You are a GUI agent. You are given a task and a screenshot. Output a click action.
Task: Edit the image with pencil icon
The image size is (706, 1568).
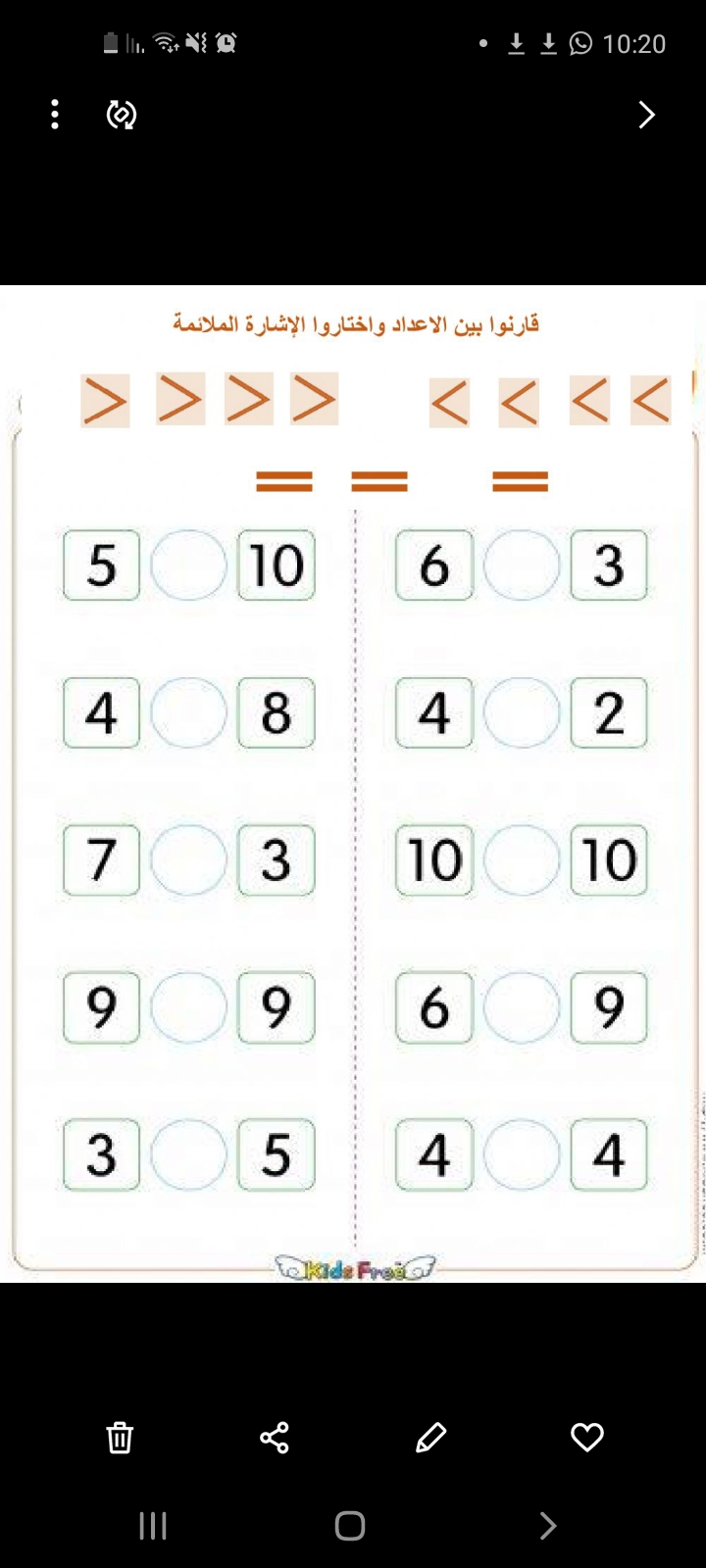(430, 1438)
